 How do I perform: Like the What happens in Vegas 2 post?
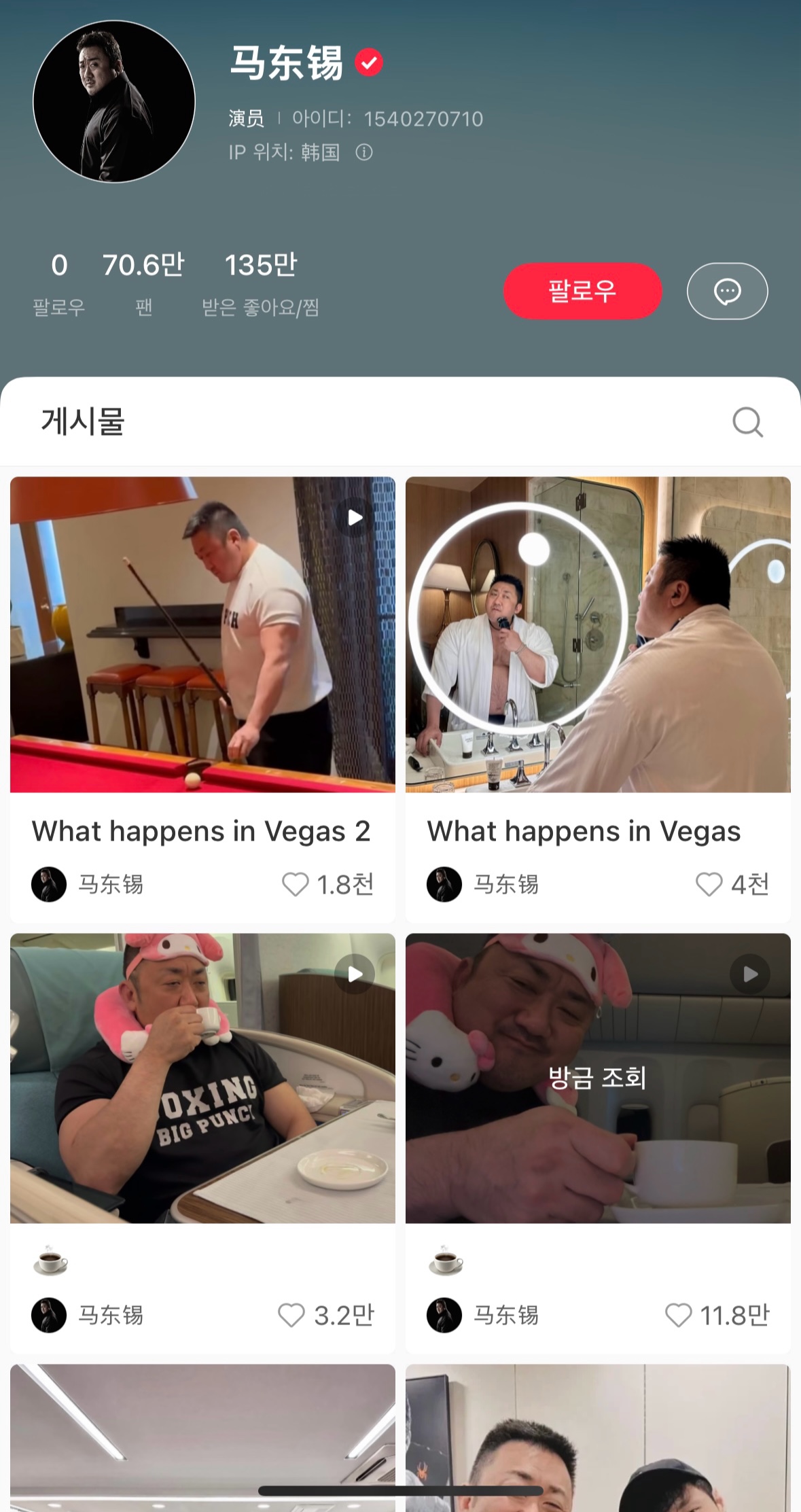(296, 884)
